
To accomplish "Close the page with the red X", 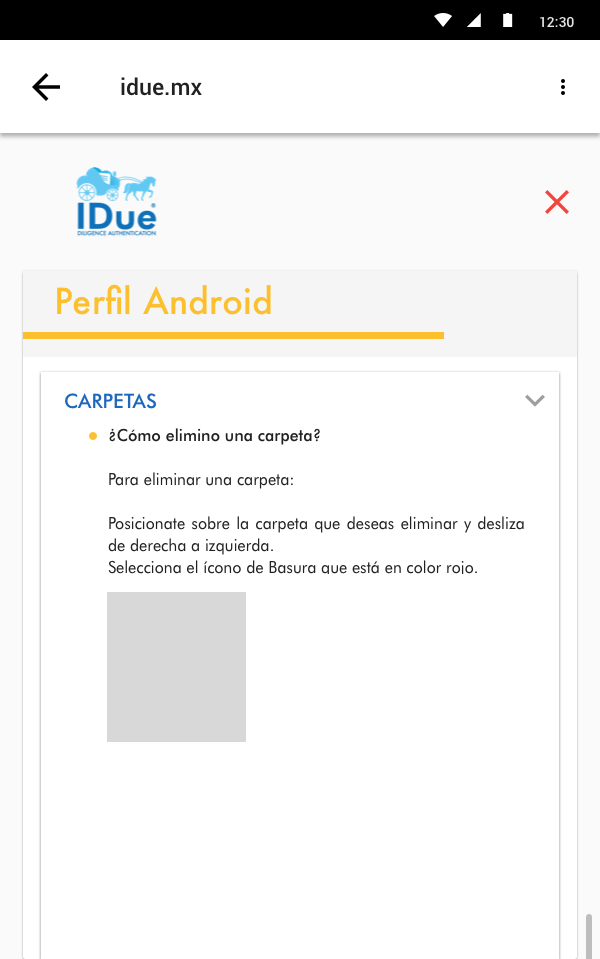I will (557, 202).
